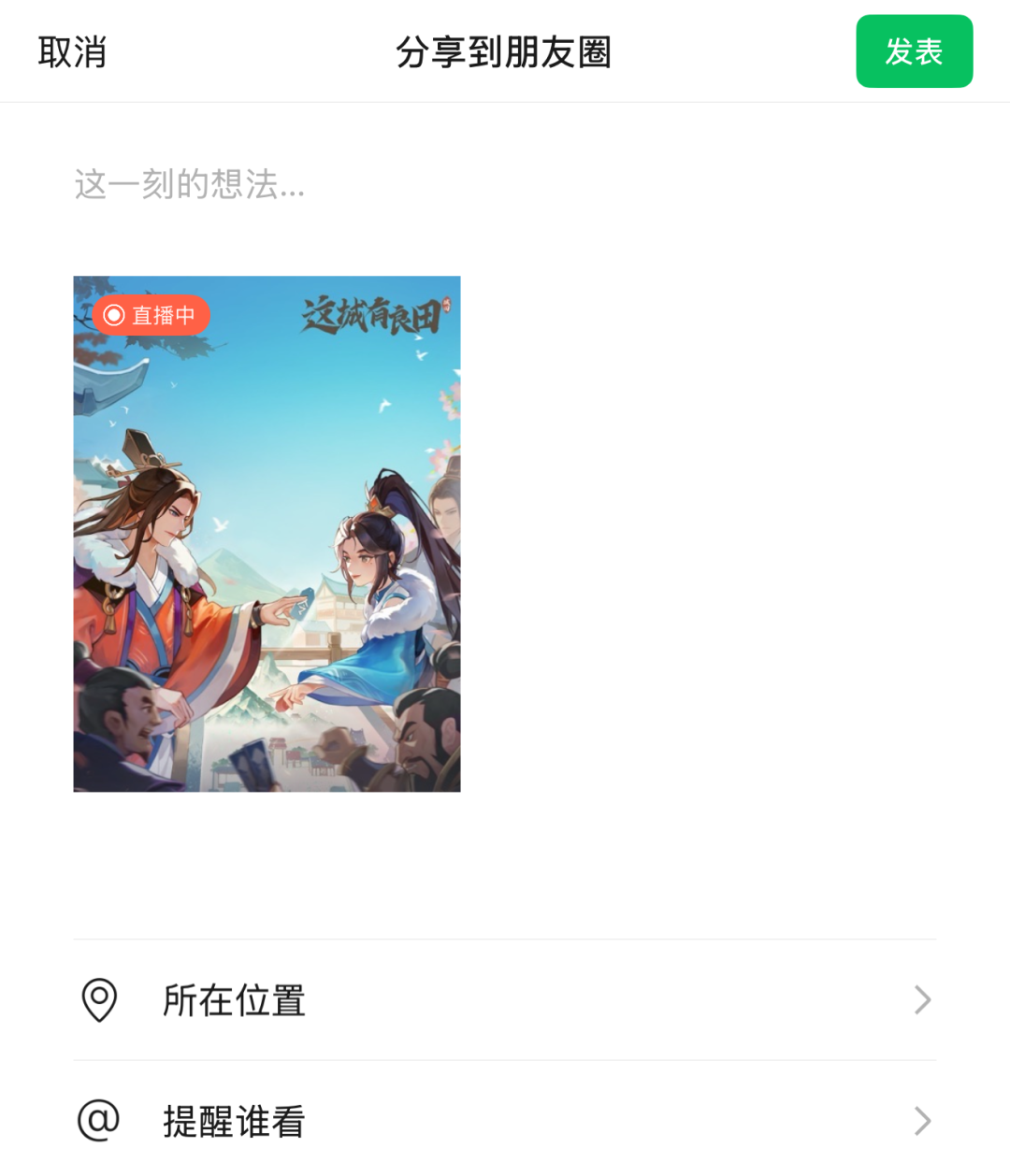Screen dimensions: 1010x1176
Task: Open the 直播中 livestream thumbnail
Action: tap(267, 534)
